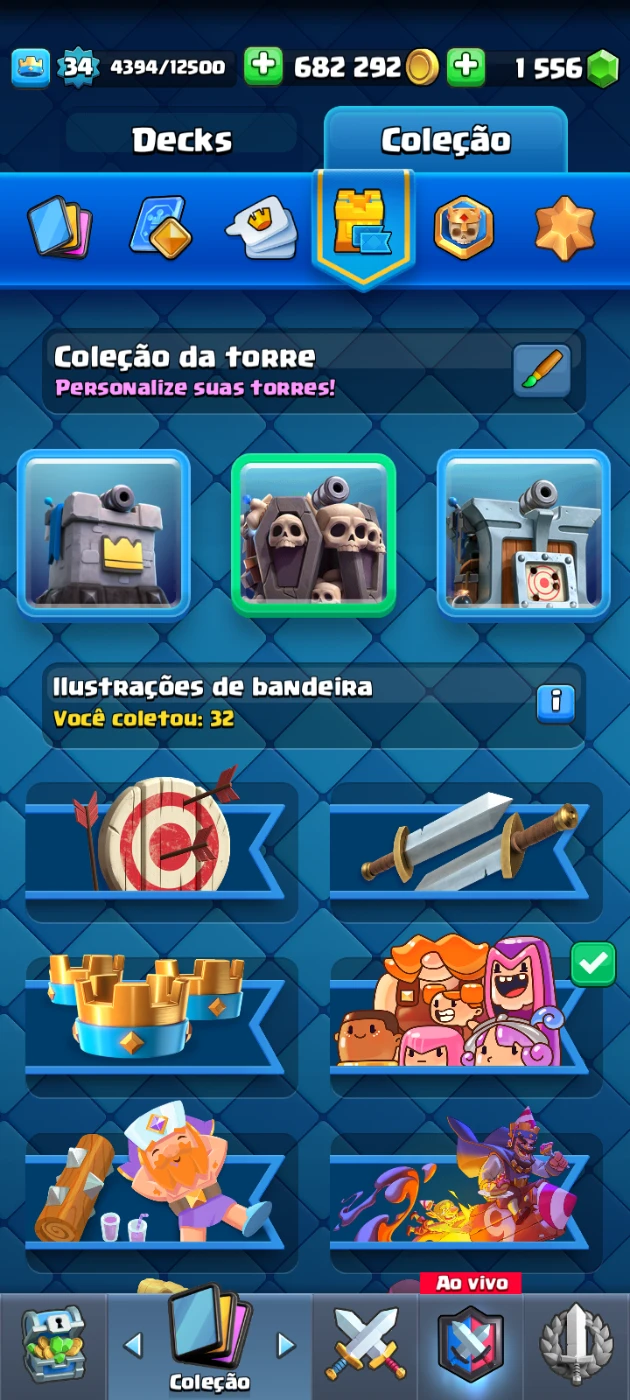Go to the battle crossed-swords tab
The image size is (630, 1400).
point(366,1344)
